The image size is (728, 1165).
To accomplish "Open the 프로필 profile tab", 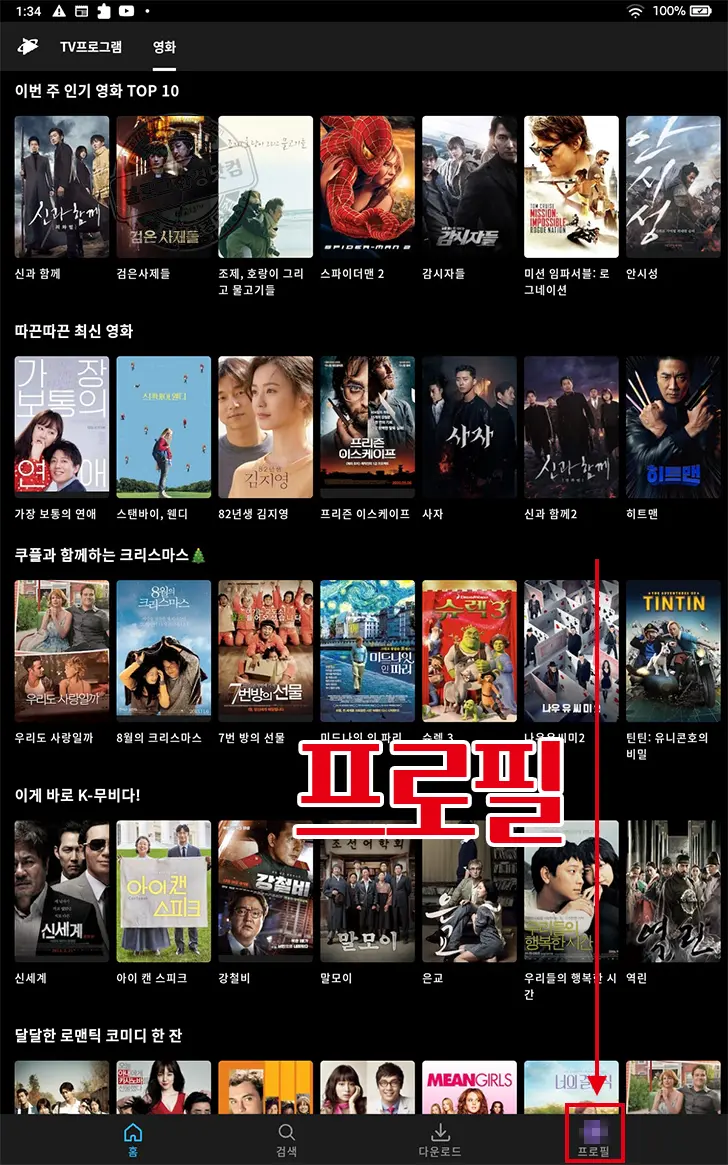I will (594, 1140).
